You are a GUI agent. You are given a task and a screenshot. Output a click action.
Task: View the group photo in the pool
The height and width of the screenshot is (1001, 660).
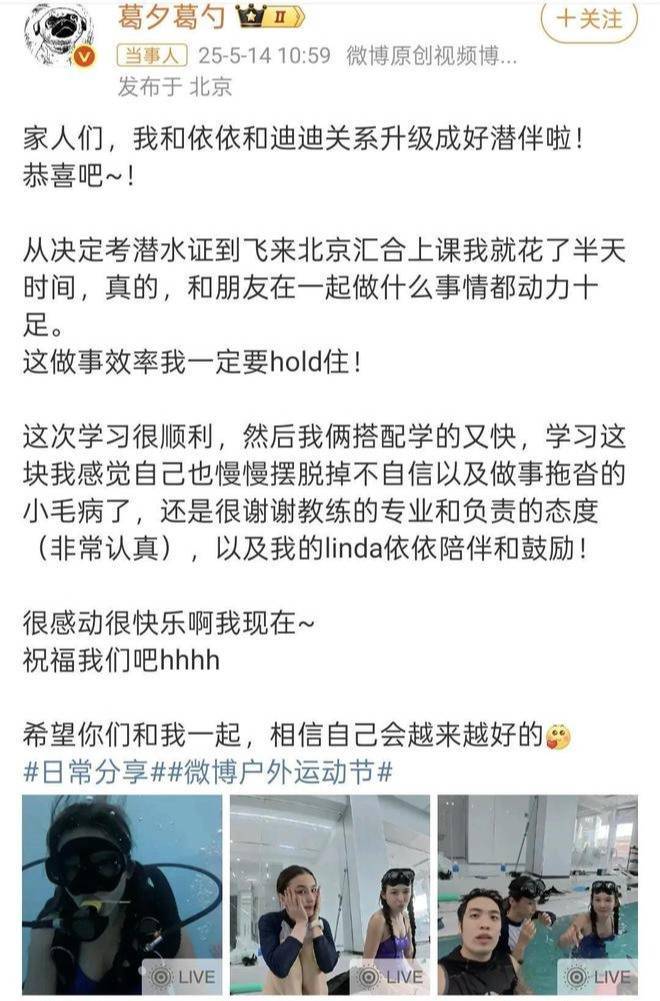(x=537, y=894)
